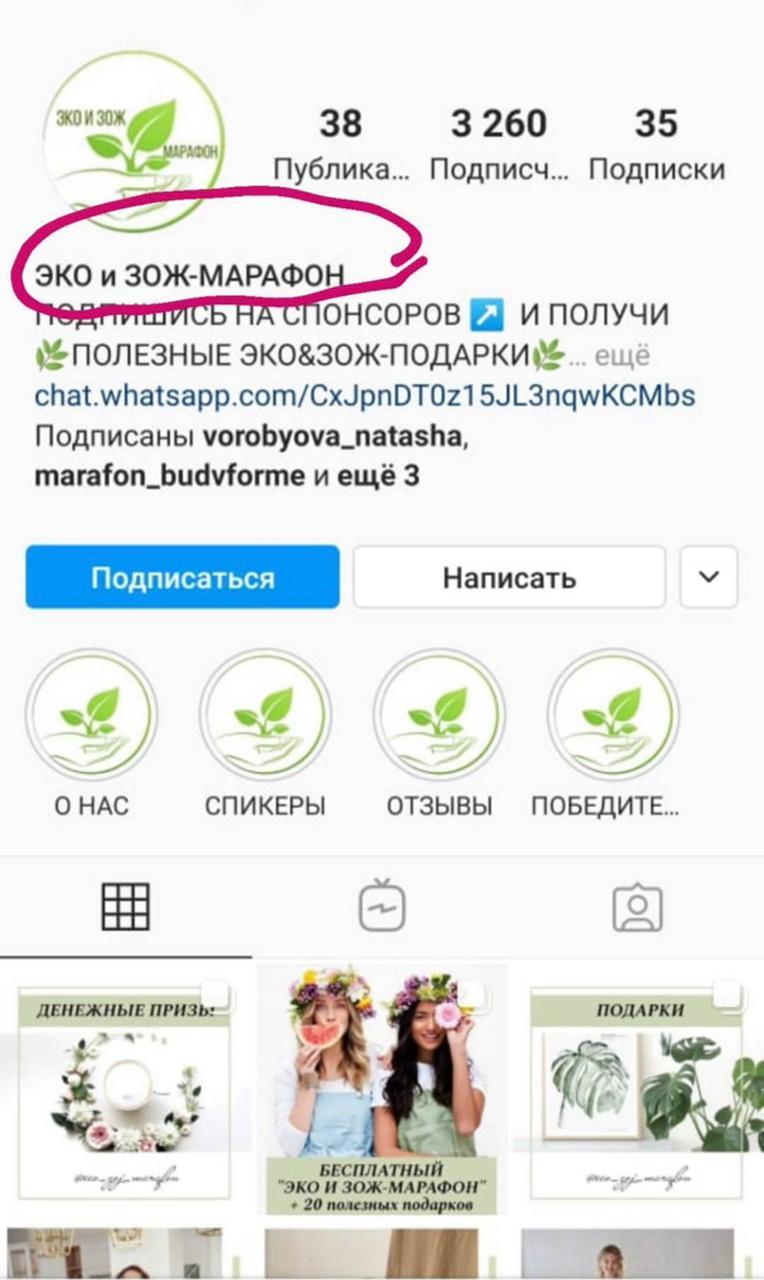Screen dimensions: 764x1280
Task: View the 35 Подписки following list
Action: 656,145
